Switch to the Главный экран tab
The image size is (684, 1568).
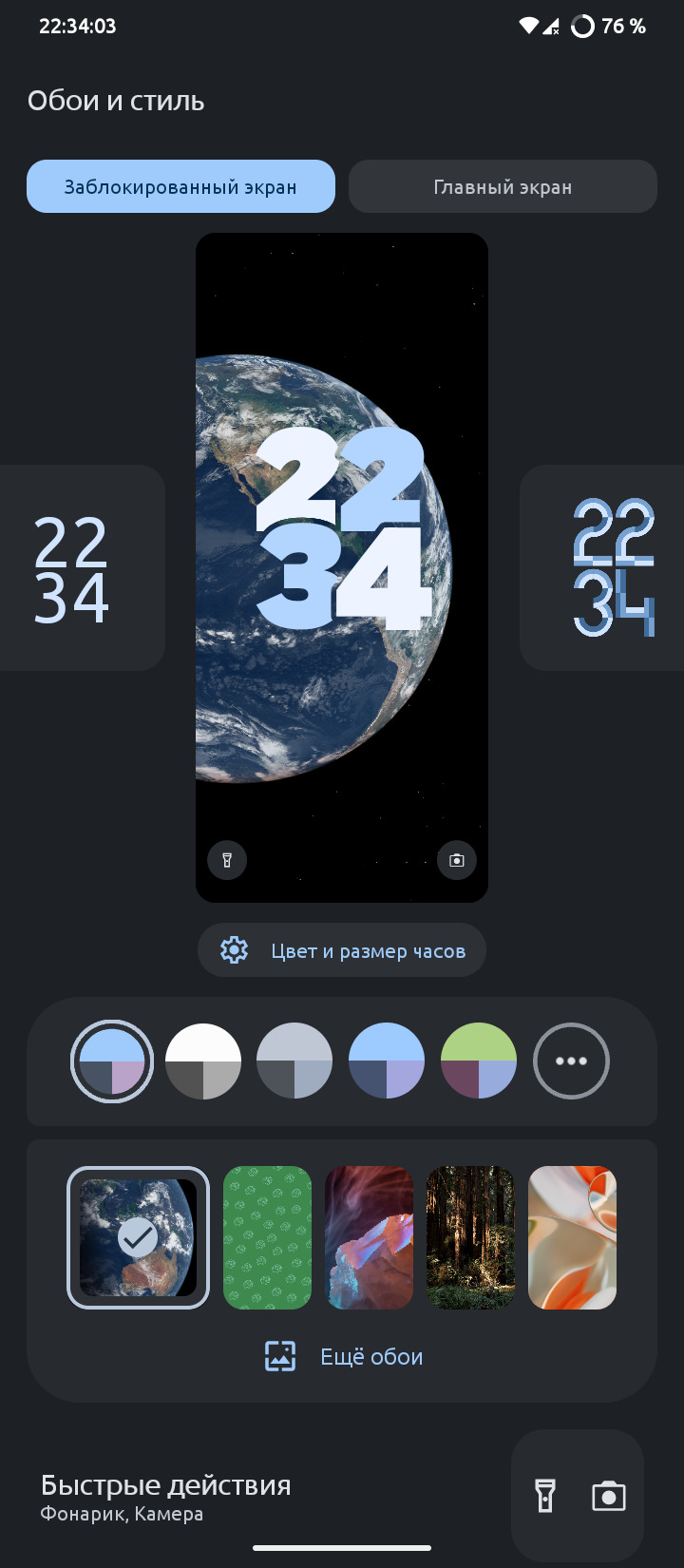(x=503, y=186)
